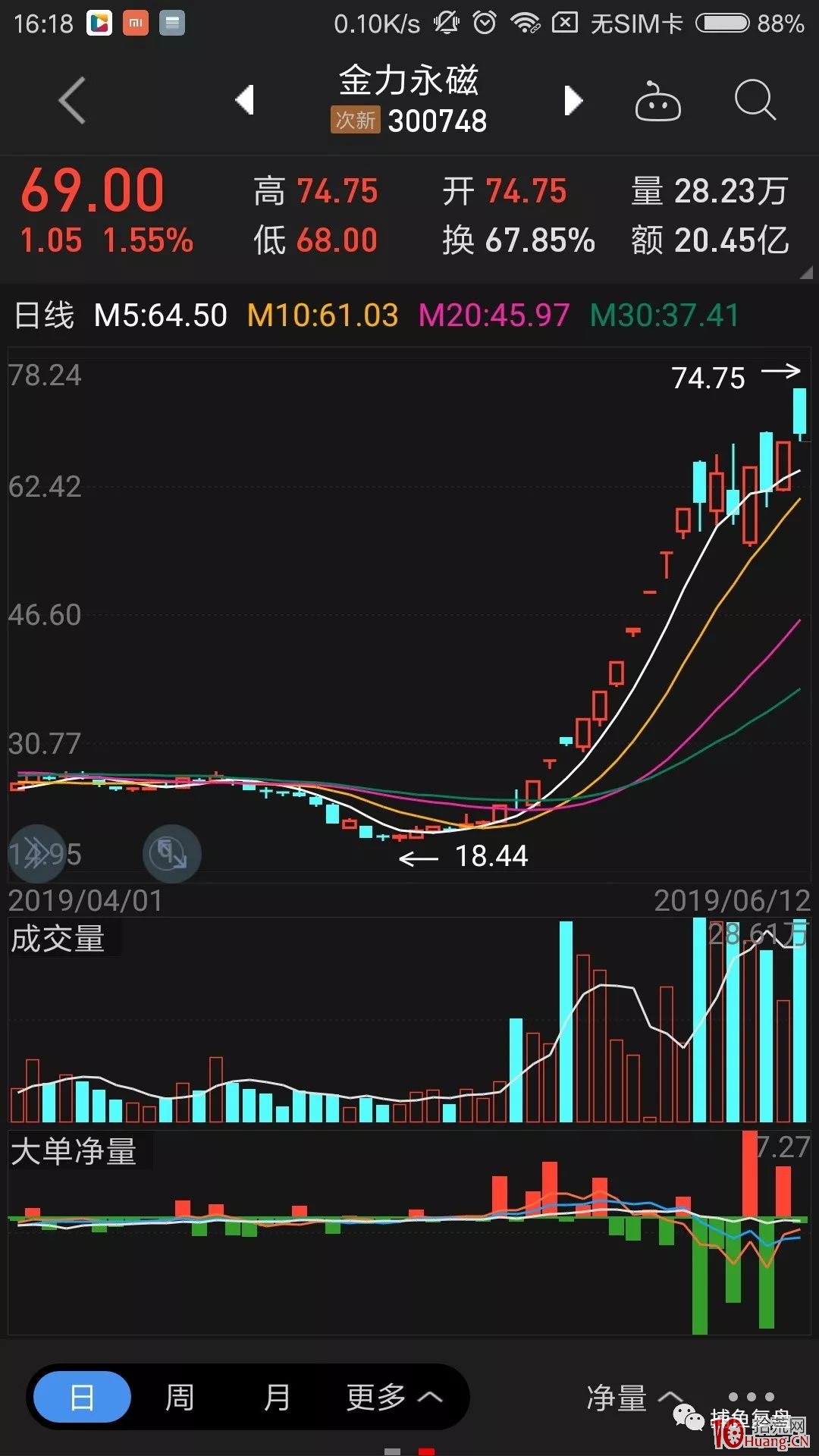Viewport: 819px width, 1456px height.
Task: Tap the double-arrow chart shift button
Action: pyautogui.click(x=37, y=853)
